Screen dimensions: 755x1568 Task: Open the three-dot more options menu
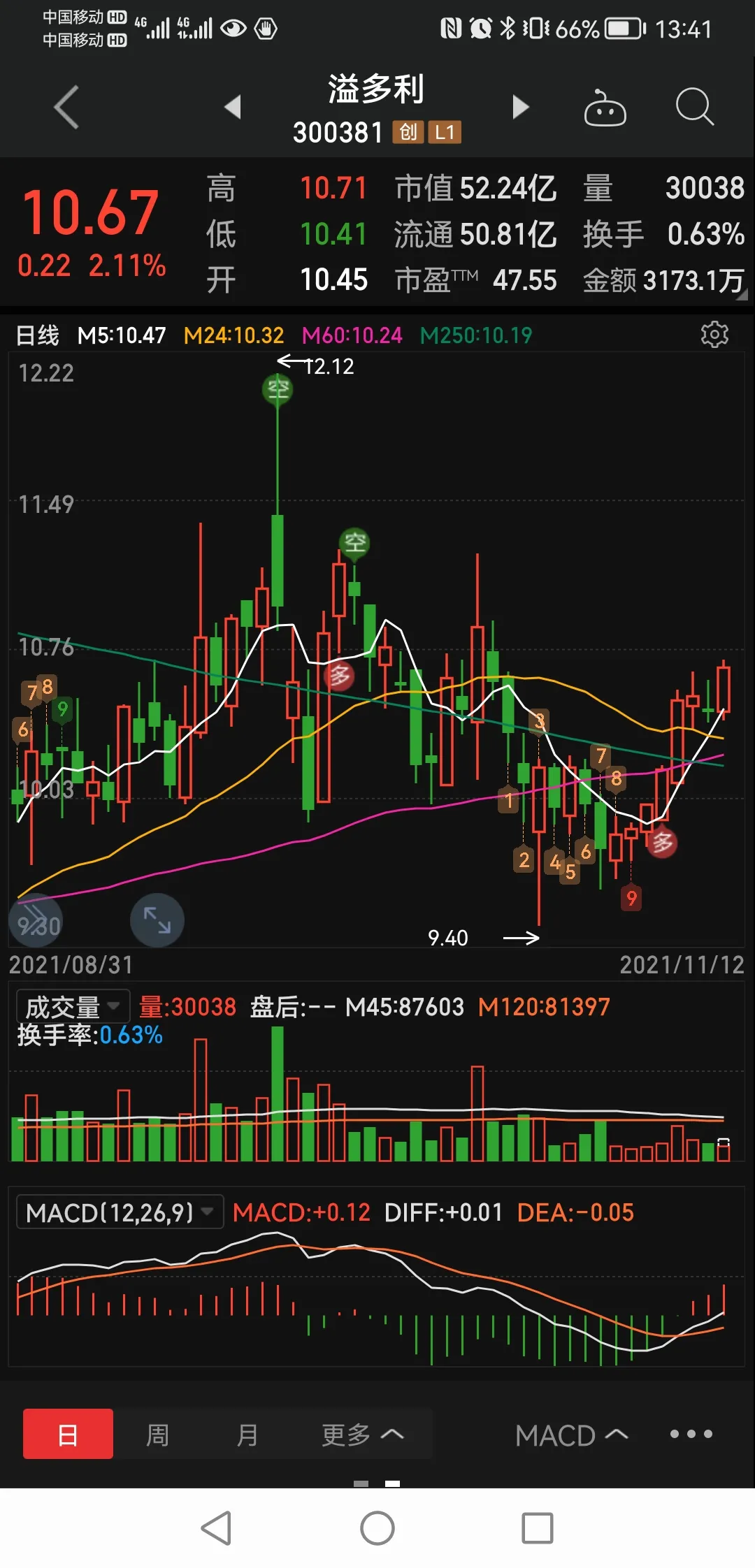pos(691,1435)
